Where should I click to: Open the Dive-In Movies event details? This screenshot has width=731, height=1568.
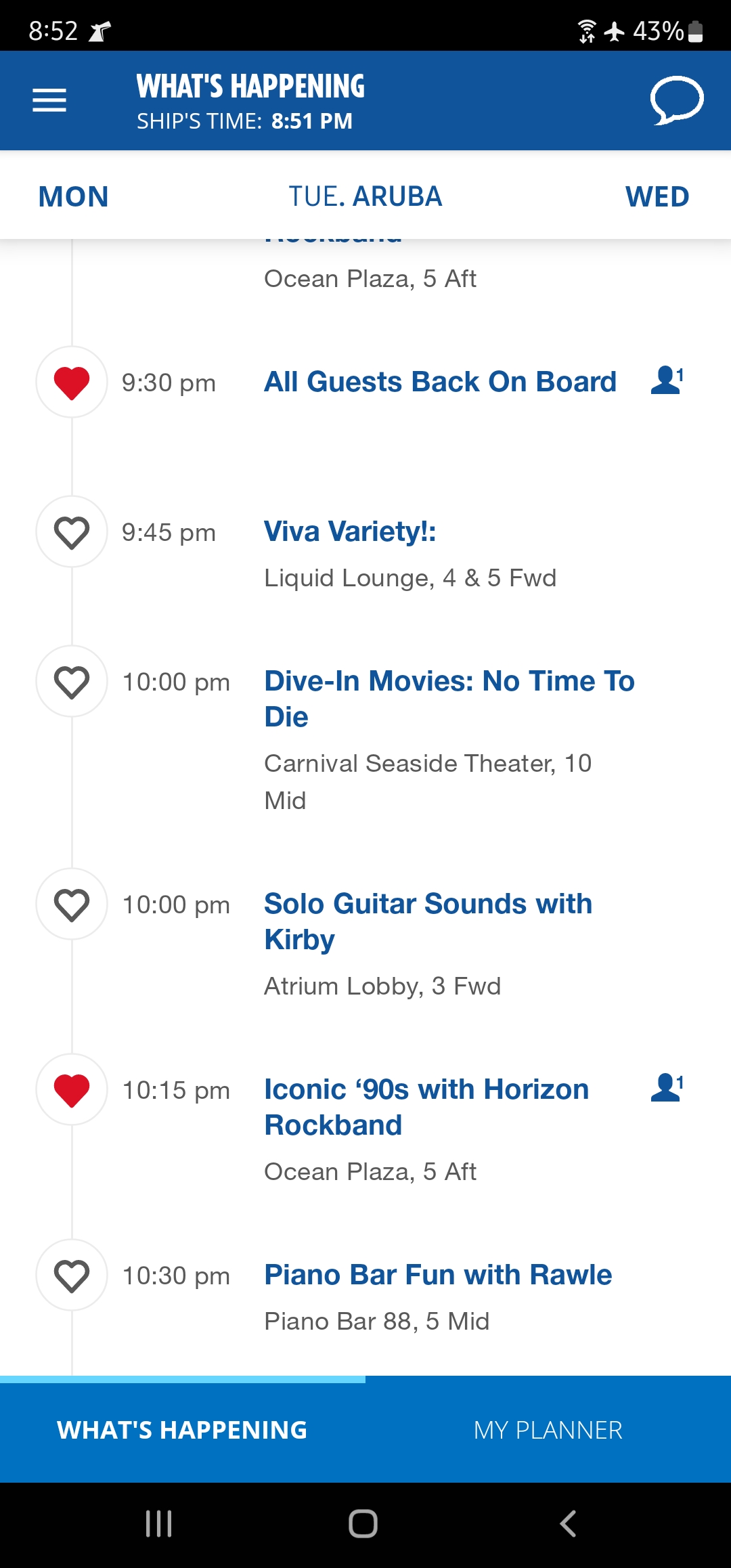[x=449, y=699]
